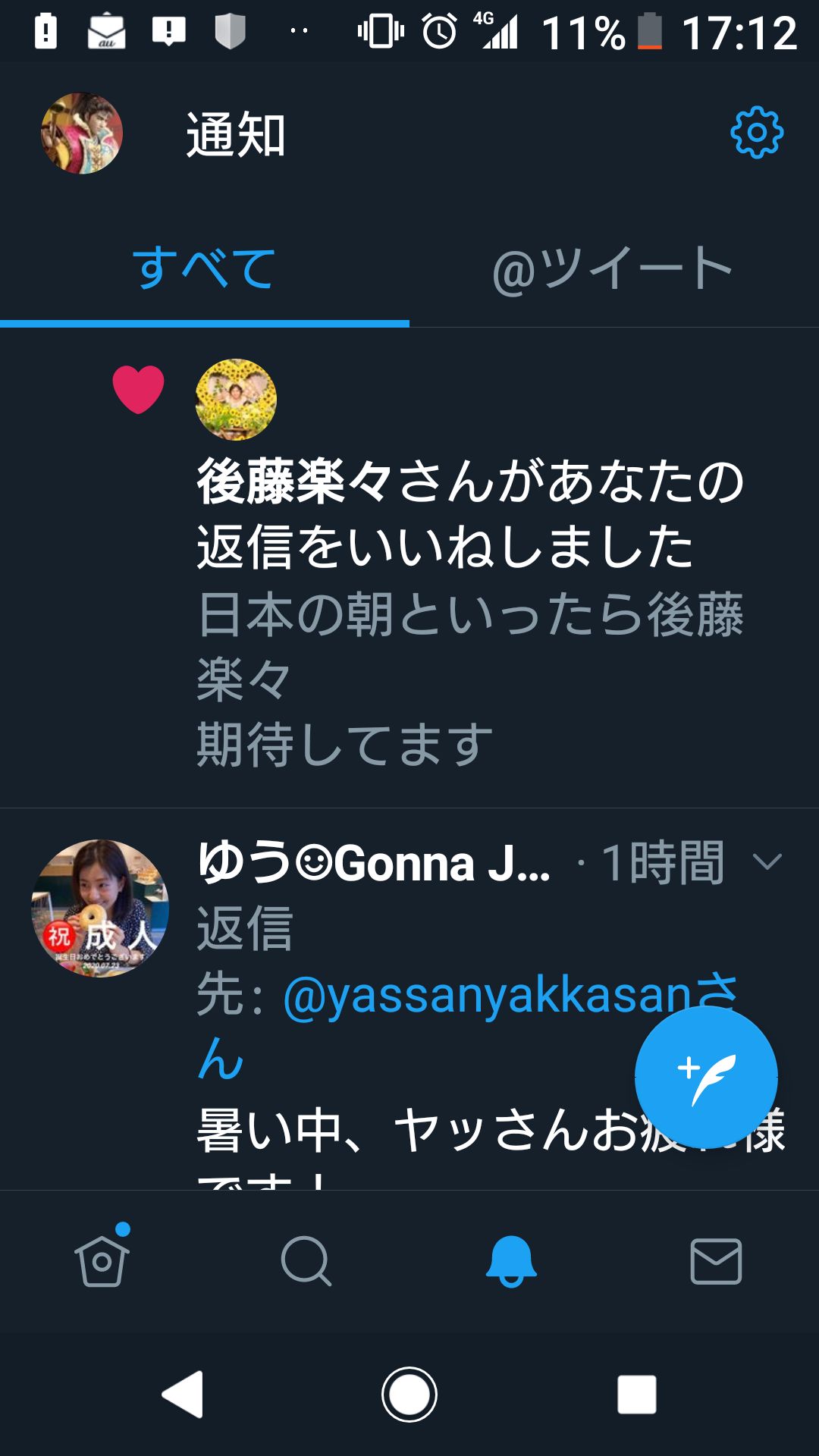Tap the system home button
The height and width of the screenshot is (1456, 819).
coord(409,1394)
